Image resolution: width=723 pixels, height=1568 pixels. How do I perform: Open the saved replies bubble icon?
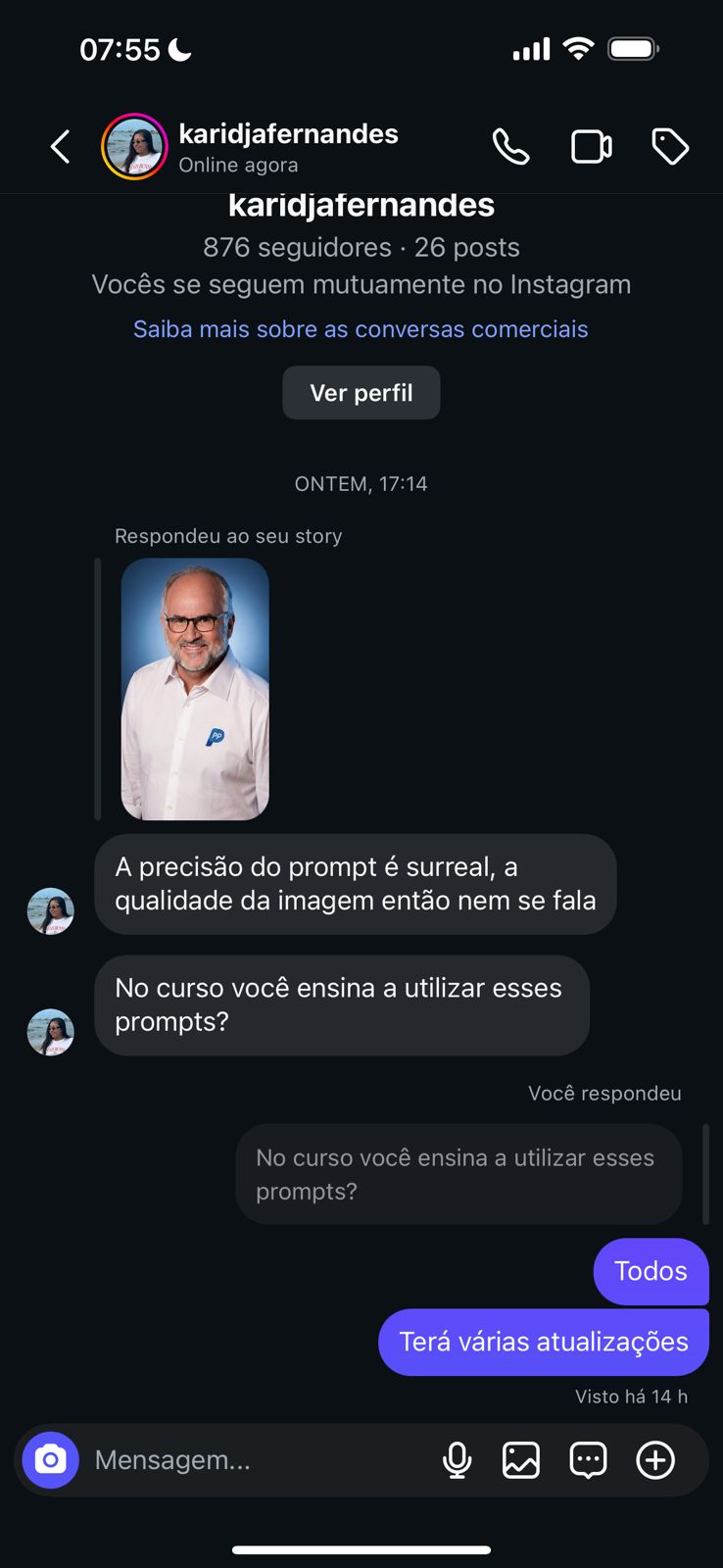pyautogui.click(x=588, y=1460)
